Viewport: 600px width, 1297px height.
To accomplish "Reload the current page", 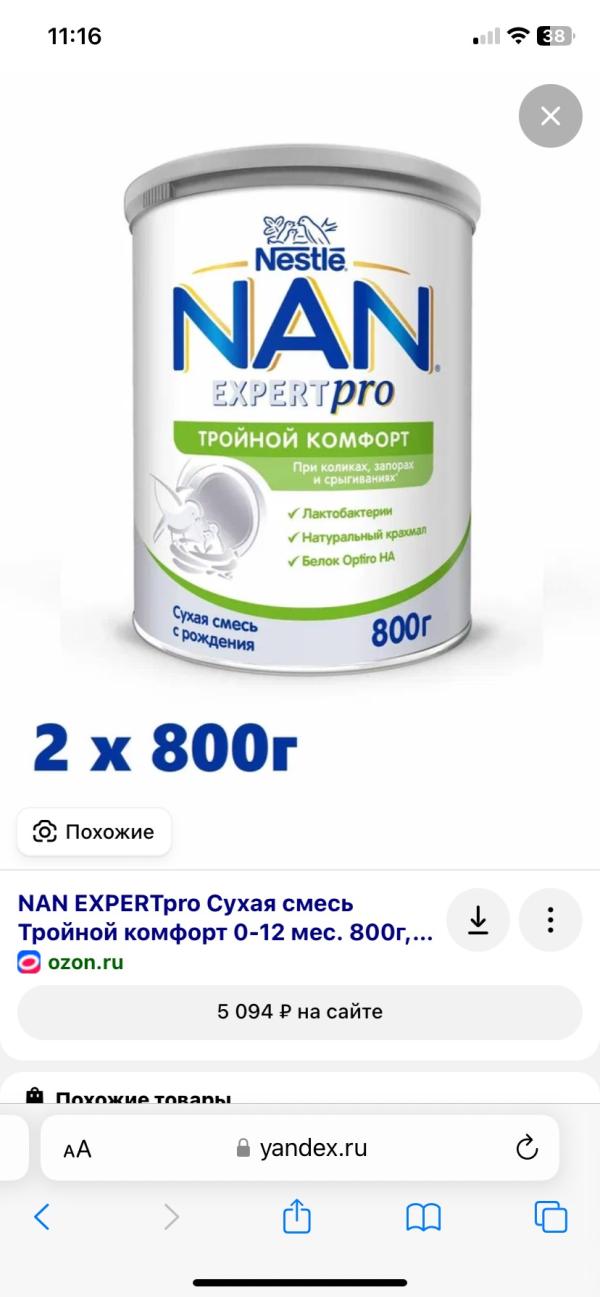I will (x=526, y=1149).
